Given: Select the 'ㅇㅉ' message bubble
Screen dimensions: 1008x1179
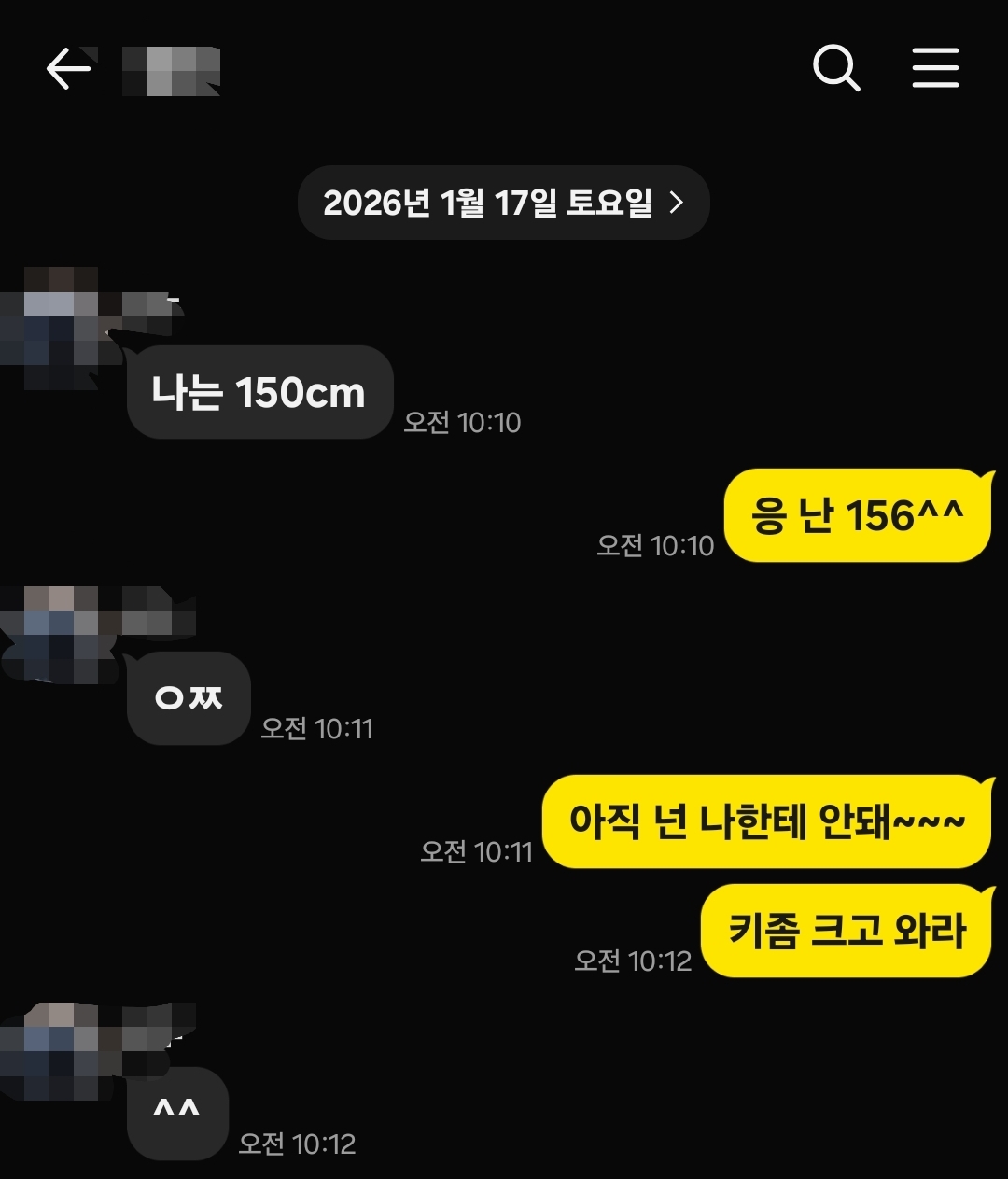Looking at the screenshot, I should [x=187, y=700].
